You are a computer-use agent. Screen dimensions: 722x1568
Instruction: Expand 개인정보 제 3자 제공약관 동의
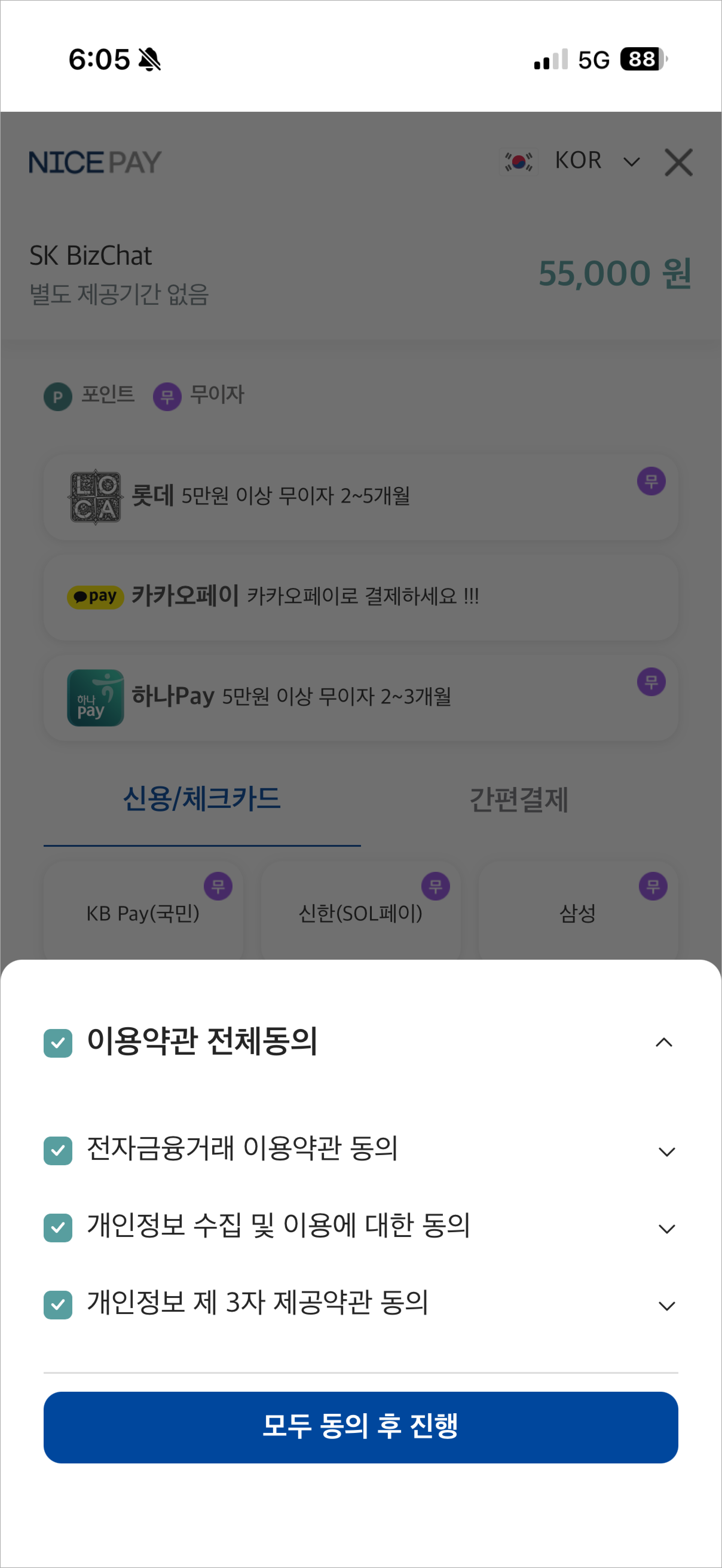(667, 1306)
